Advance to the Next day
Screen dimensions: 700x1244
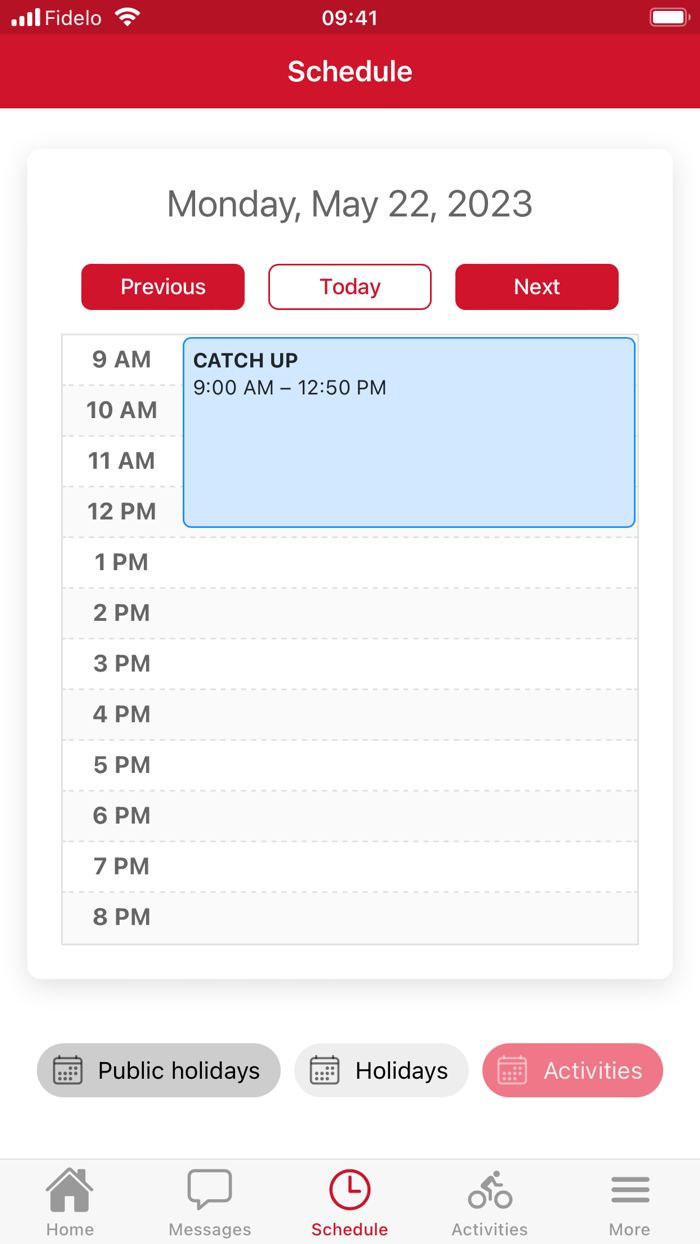(537, 287)
